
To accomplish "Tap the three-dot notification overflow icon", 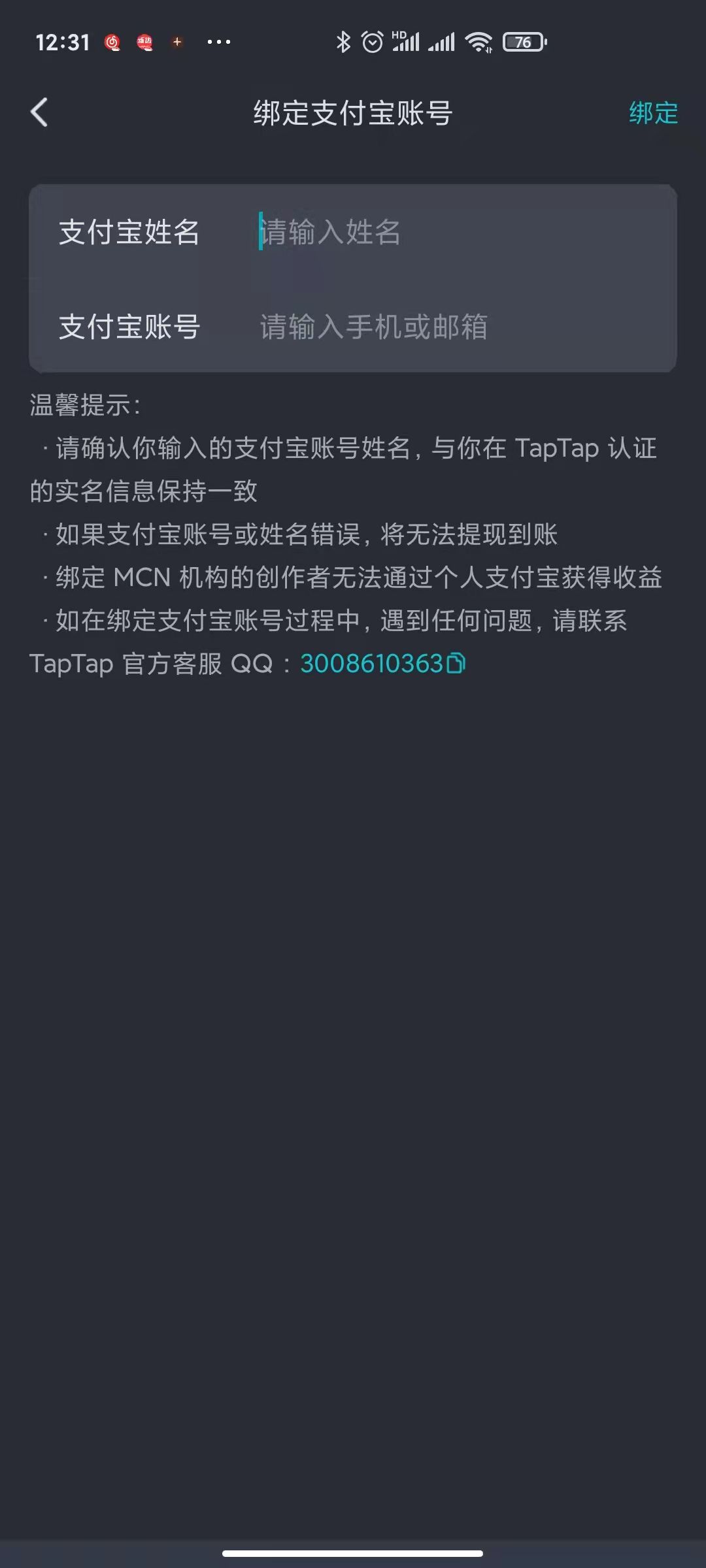I will [218, 41].
